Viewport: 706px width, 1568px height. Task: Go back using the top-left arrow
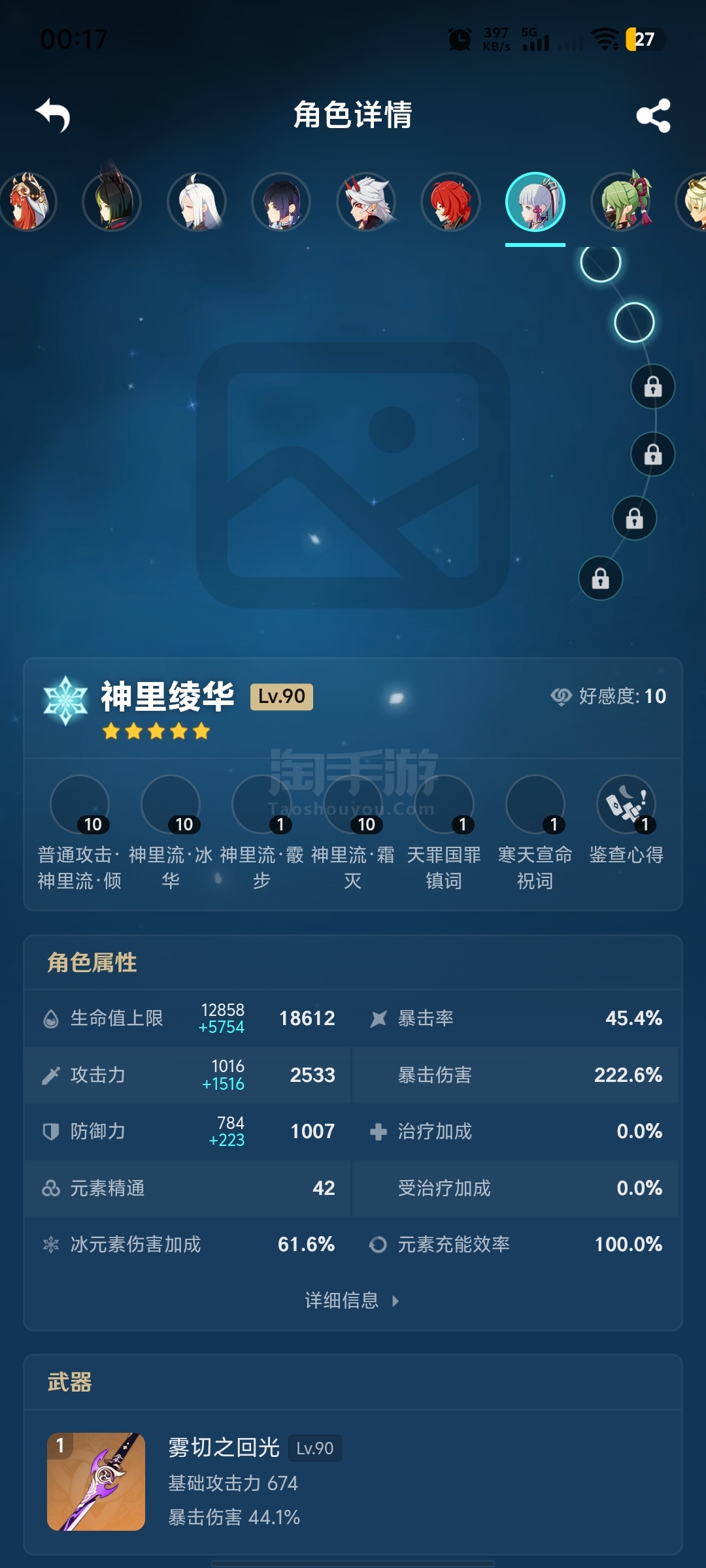pyautogui.click(x=52, y=116)
